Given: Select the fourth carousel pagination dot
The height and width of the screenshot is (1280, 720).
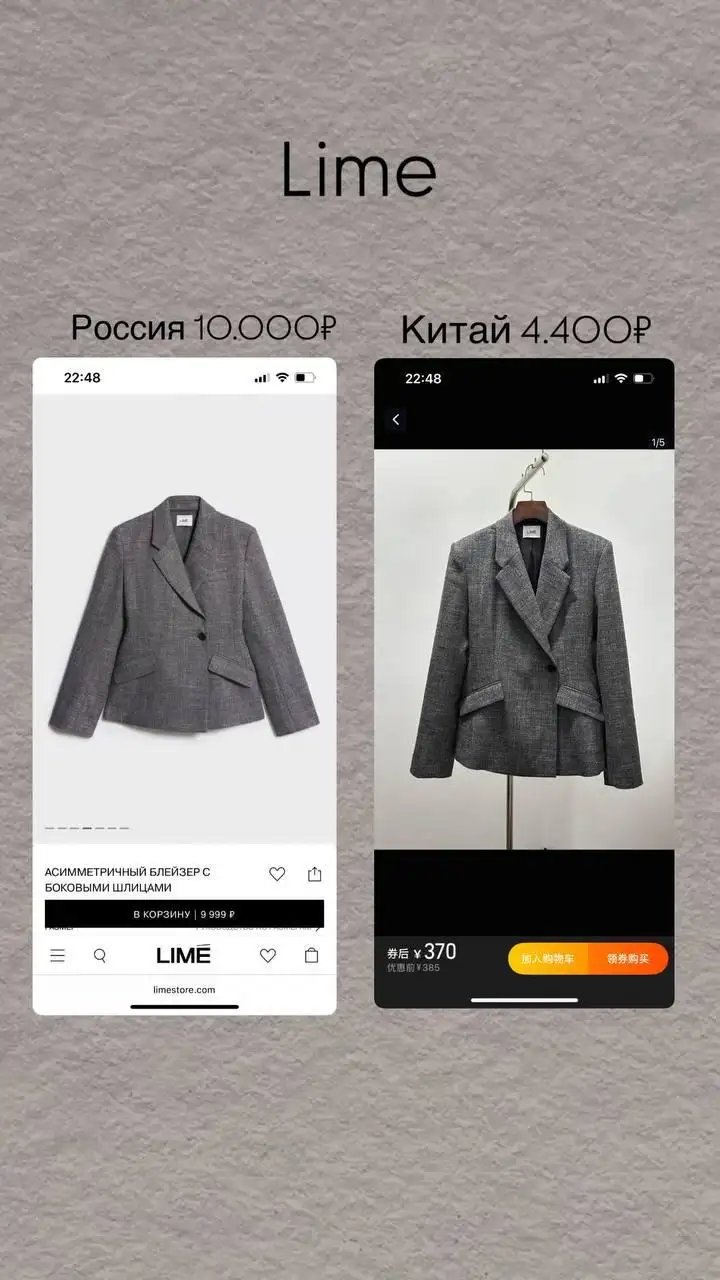Looking at the screenshot, I should 88,827.
